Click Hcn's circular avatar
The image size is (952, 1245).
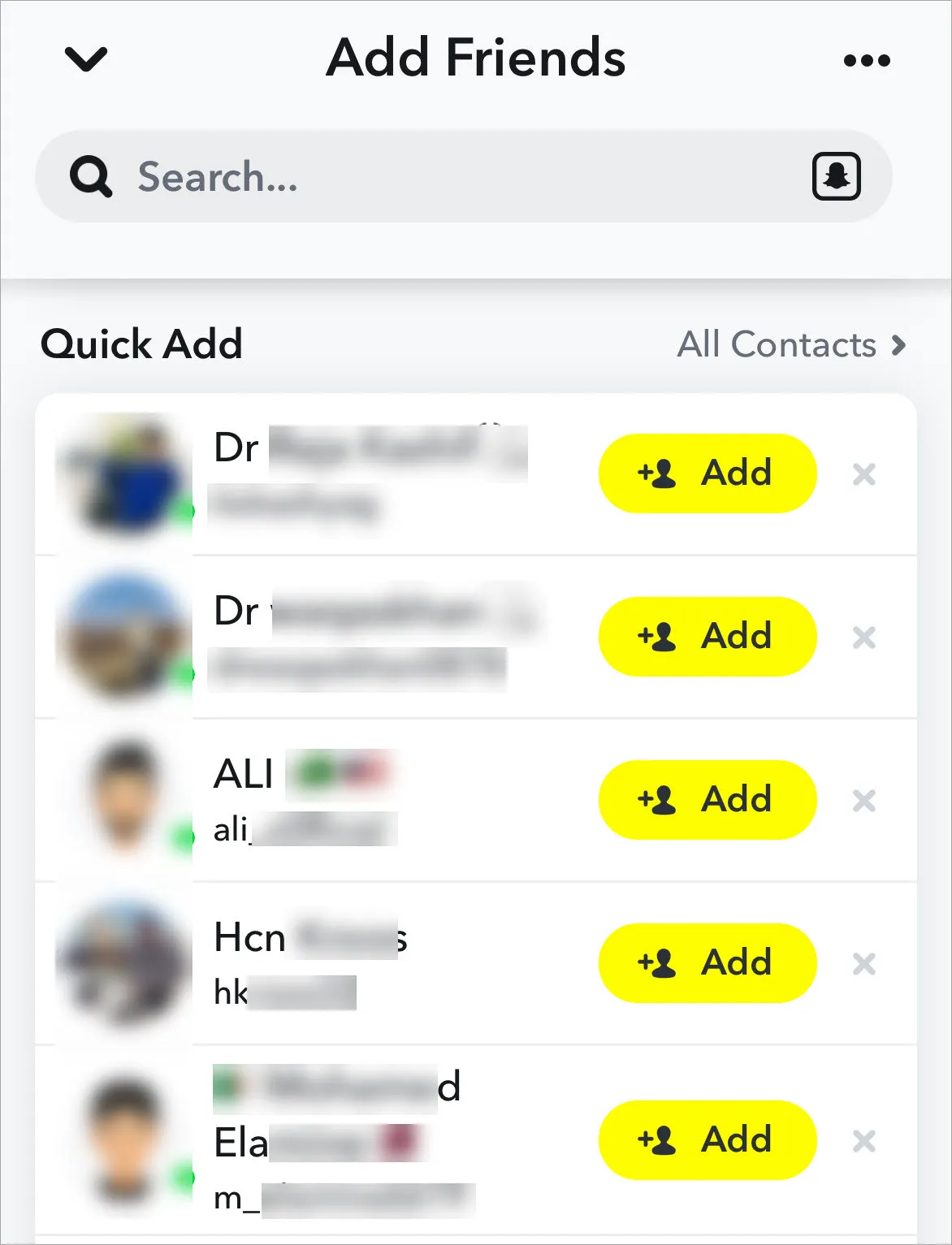point(122,962)
